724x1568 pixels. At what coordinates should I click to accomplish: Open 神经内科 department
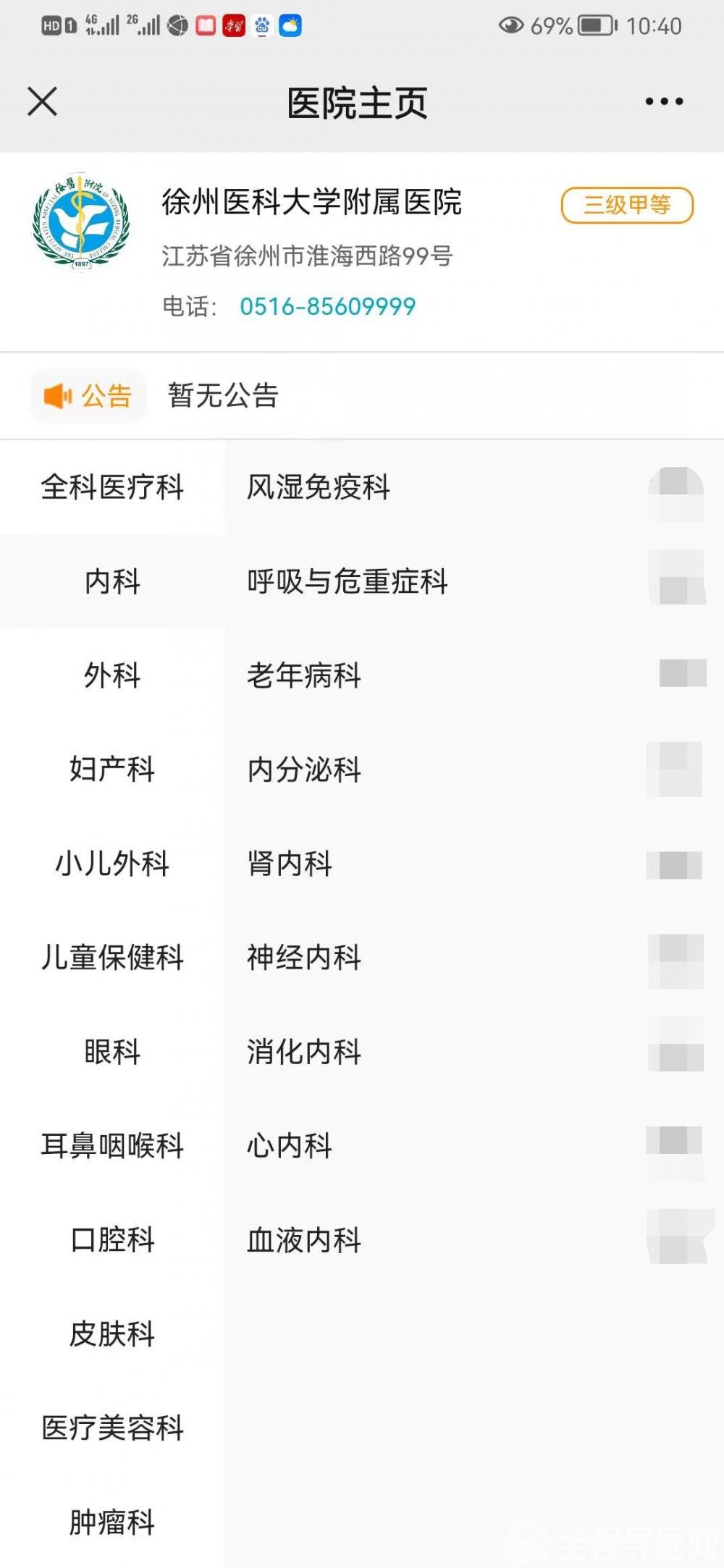click(474, 958)
